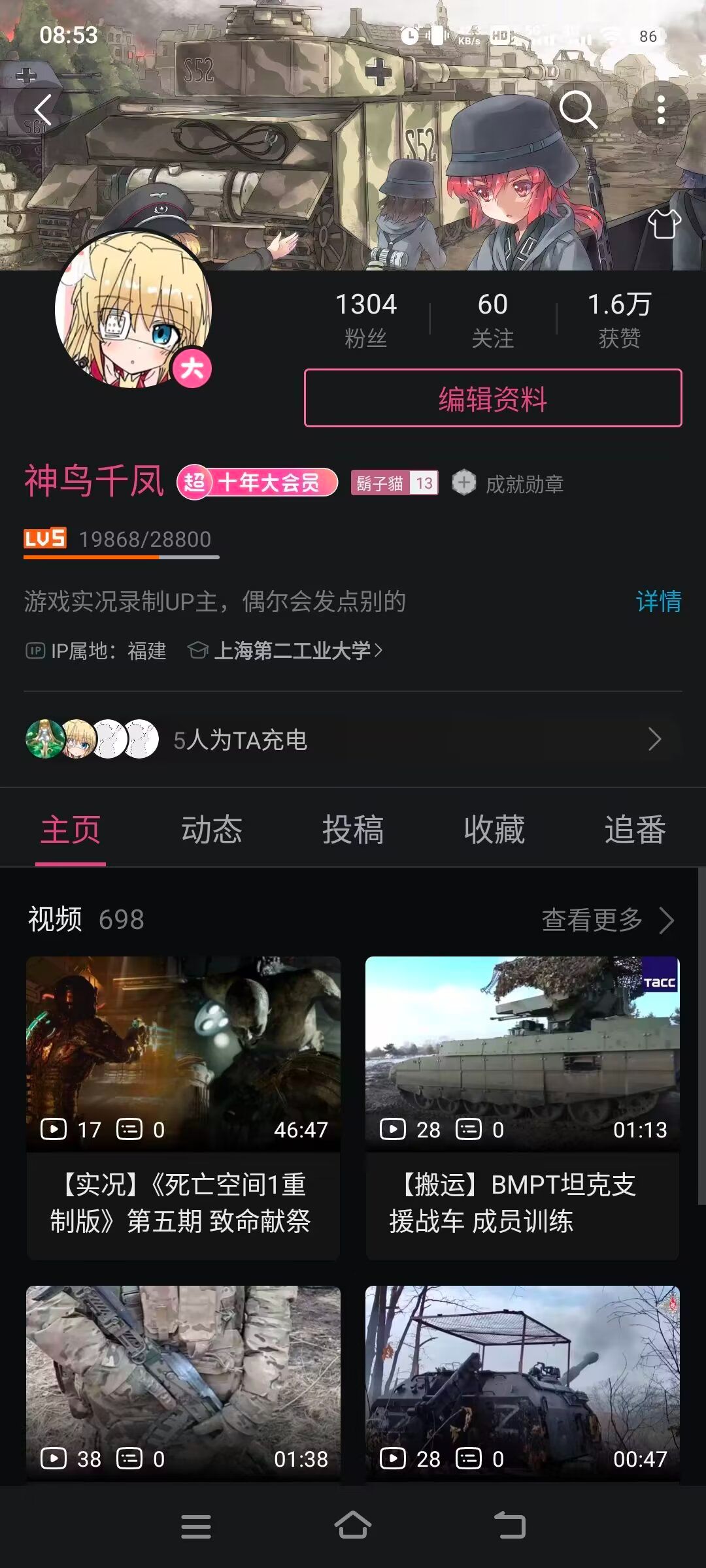This screenshot has width=706, height=1568.
Task: Switch to the 投稿 tab
Action: pos(353,830)
